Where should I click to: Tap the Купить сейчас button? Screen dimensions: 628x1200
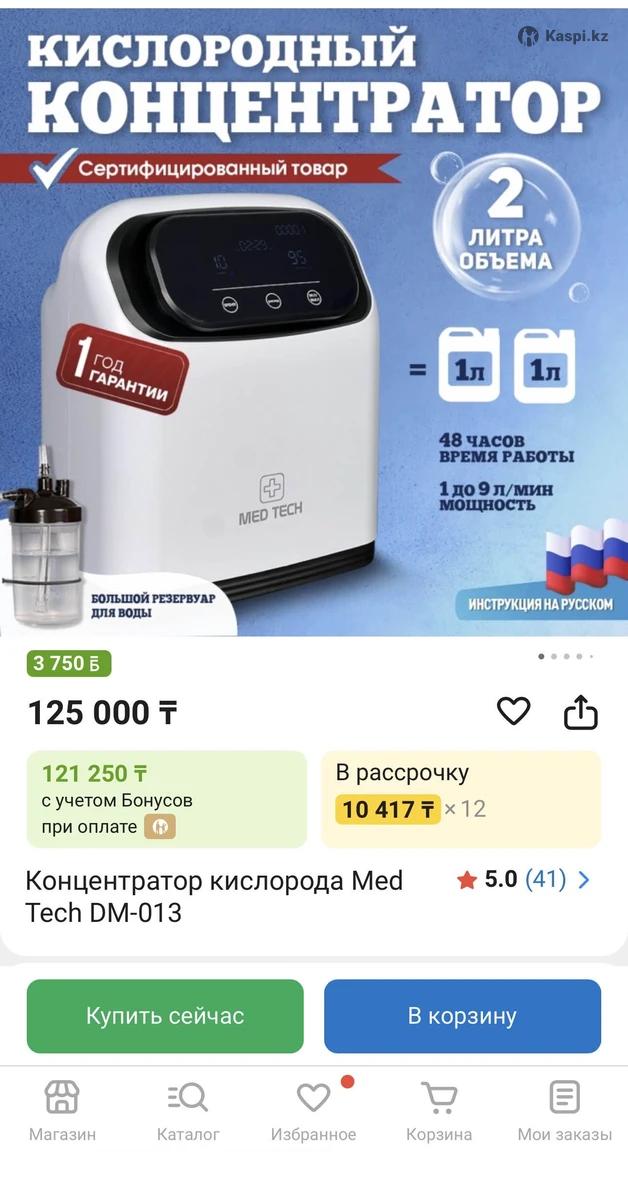pyautogui.click(x=165, y=1016)
